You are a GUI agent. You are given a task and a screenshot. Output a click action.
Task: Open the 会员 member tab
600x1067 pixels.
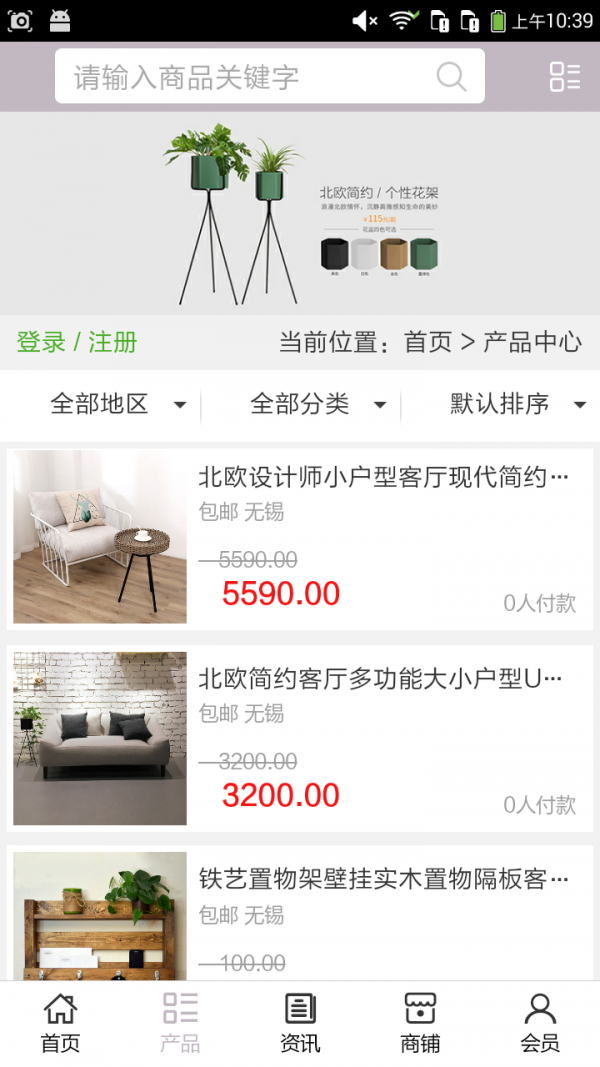point(540,1023)
